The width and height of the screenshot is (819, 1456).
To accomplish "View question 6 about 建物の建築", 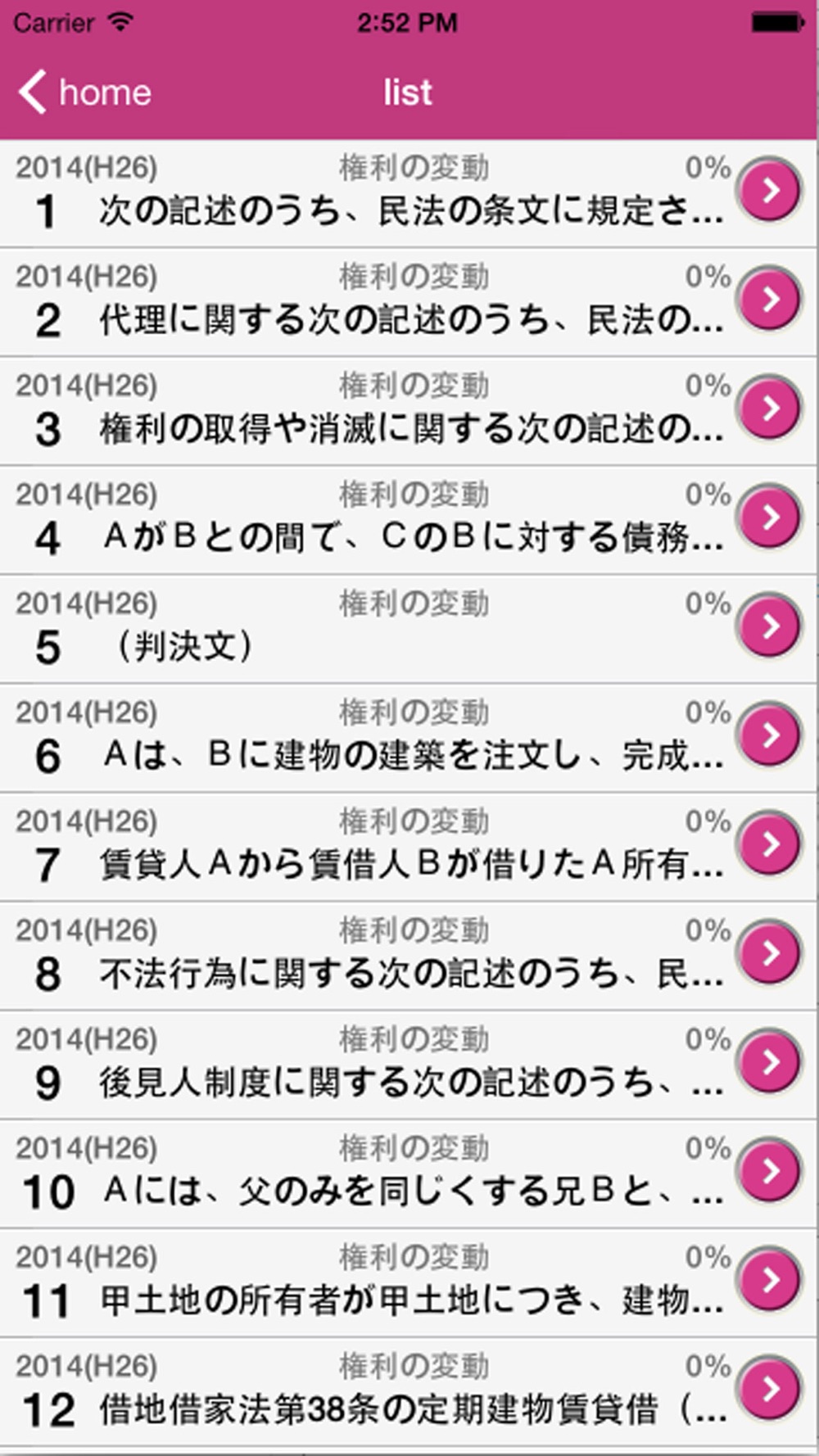I will pos(409,737).
